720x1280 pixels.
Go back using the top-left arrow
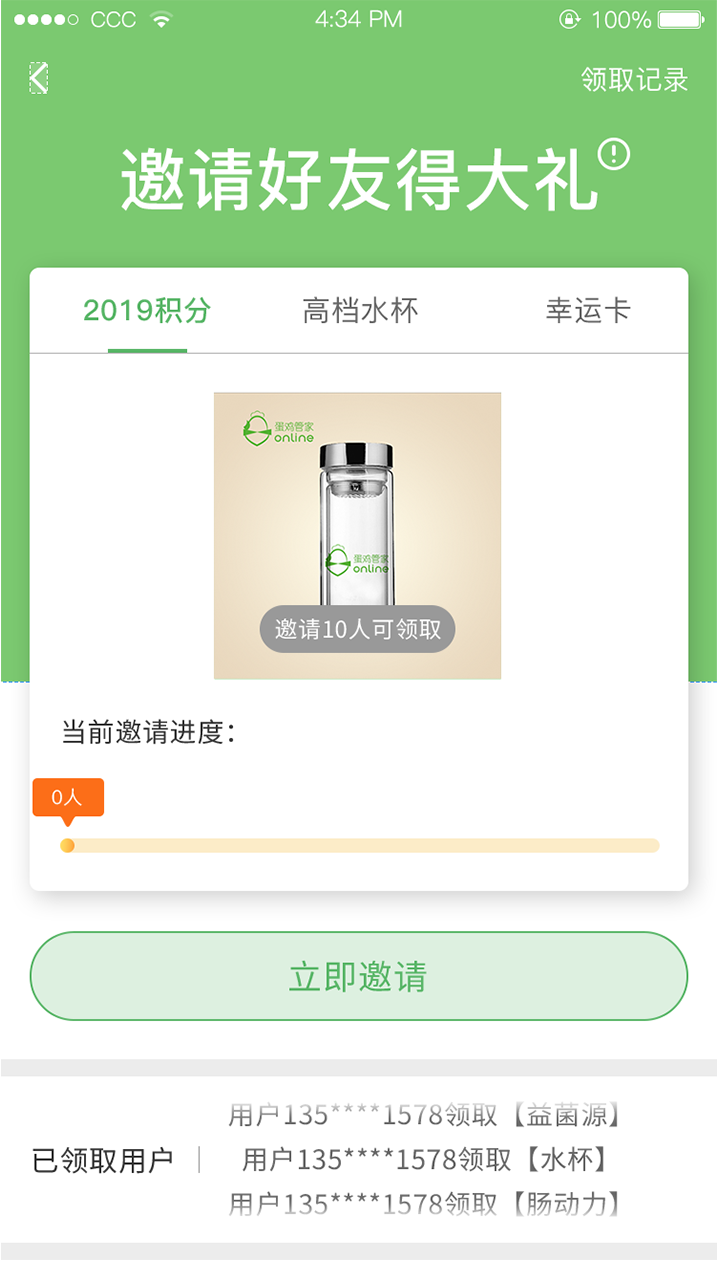point(38,78)
